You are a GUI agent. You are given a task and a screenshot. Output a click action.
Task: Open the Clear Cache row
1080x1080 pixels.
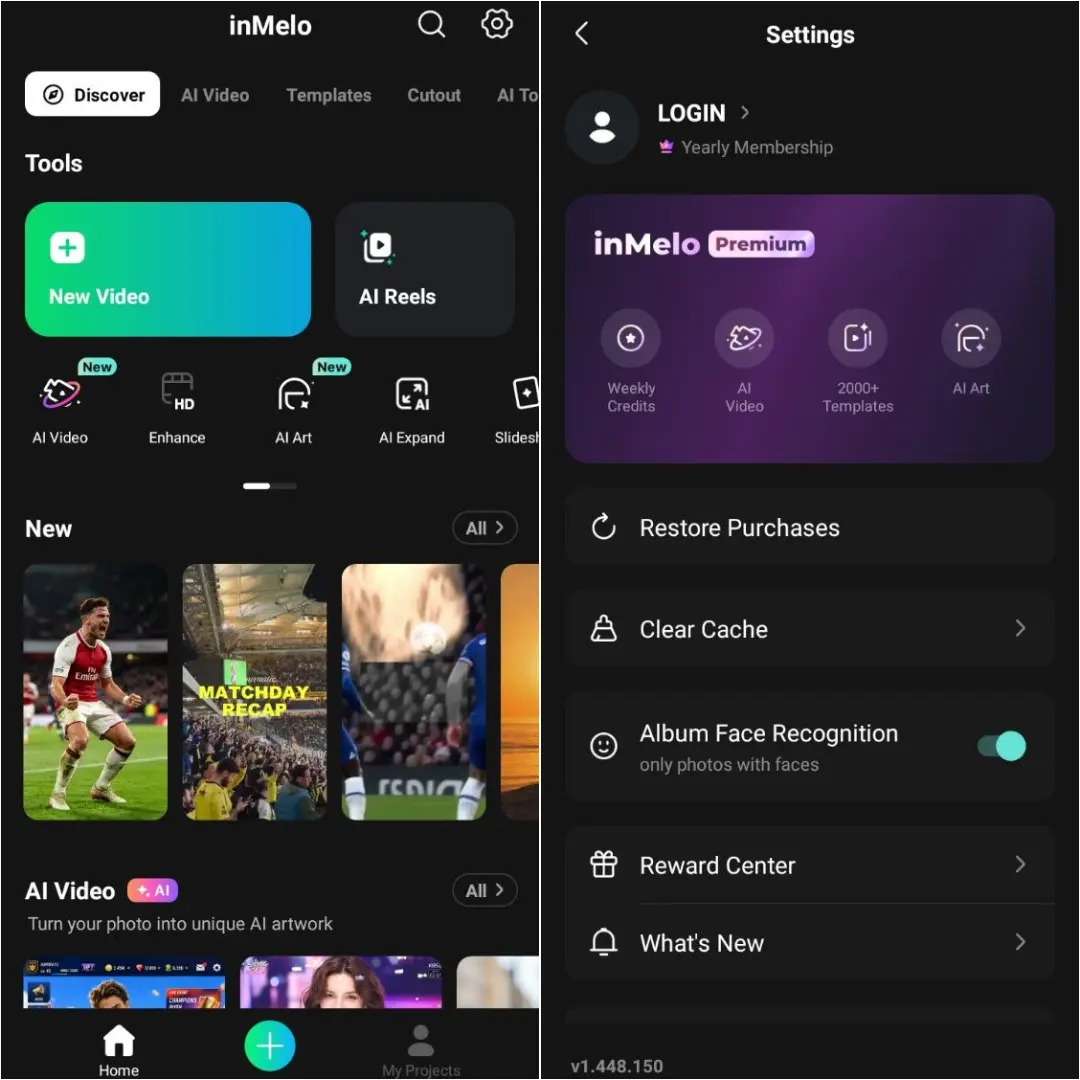click(x=810, y=629)
